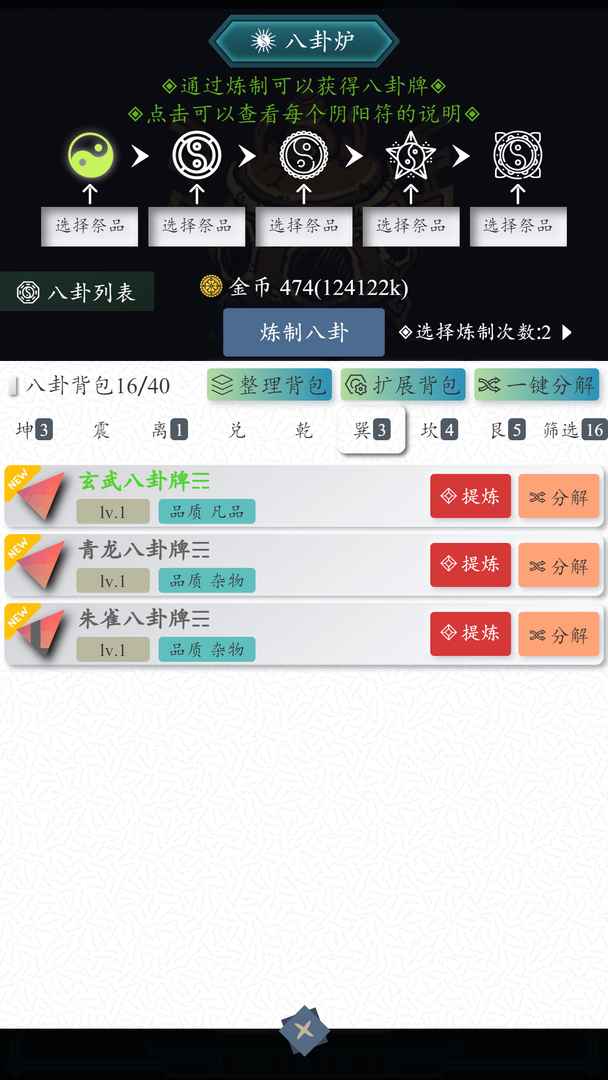Tap the 炼制八卦 button
Viewport: 608px width, 1080px height.
(x=303, y=332)
